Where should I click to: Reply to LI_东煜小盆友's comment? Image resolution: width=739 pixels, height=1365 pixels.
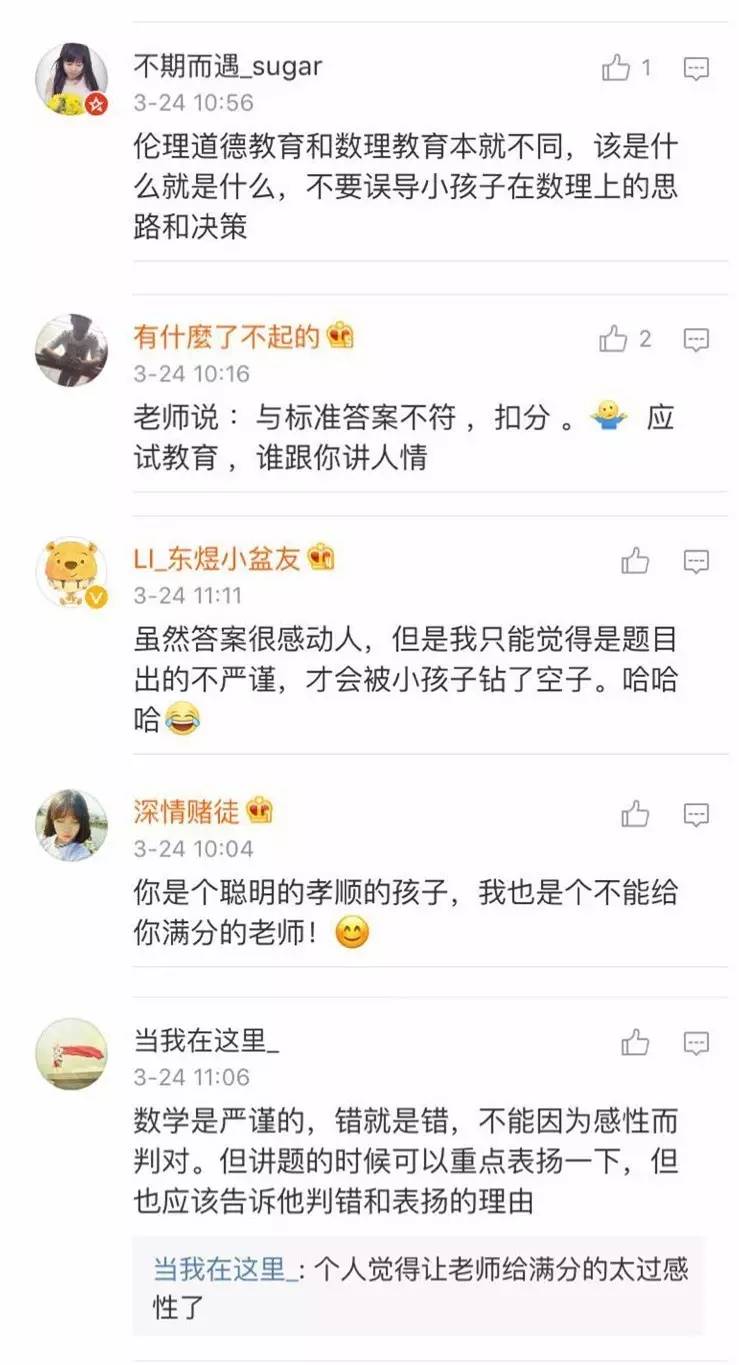[x=696, y=561]
